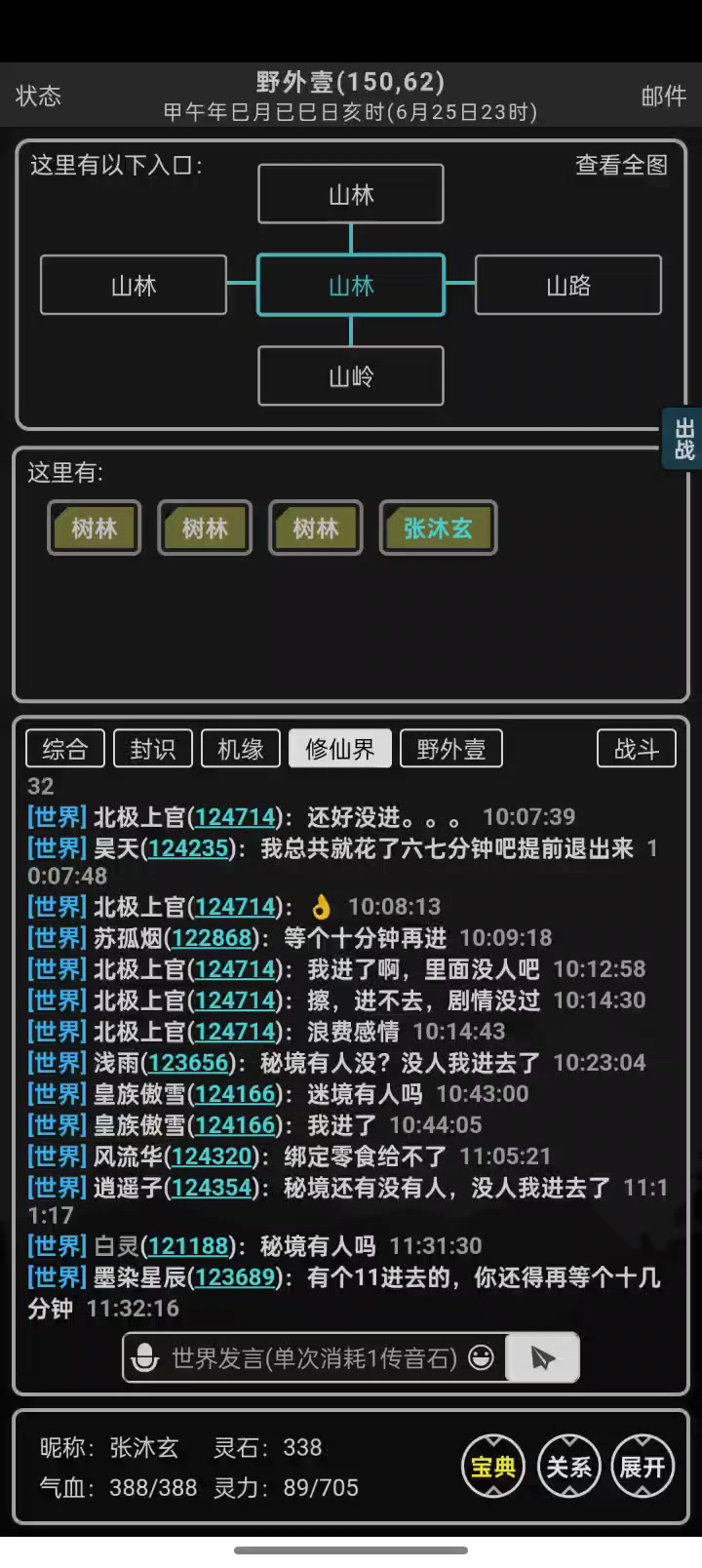Open the emoji picker
This screenshot has height=1568, width=702.
click(481, 1357)
